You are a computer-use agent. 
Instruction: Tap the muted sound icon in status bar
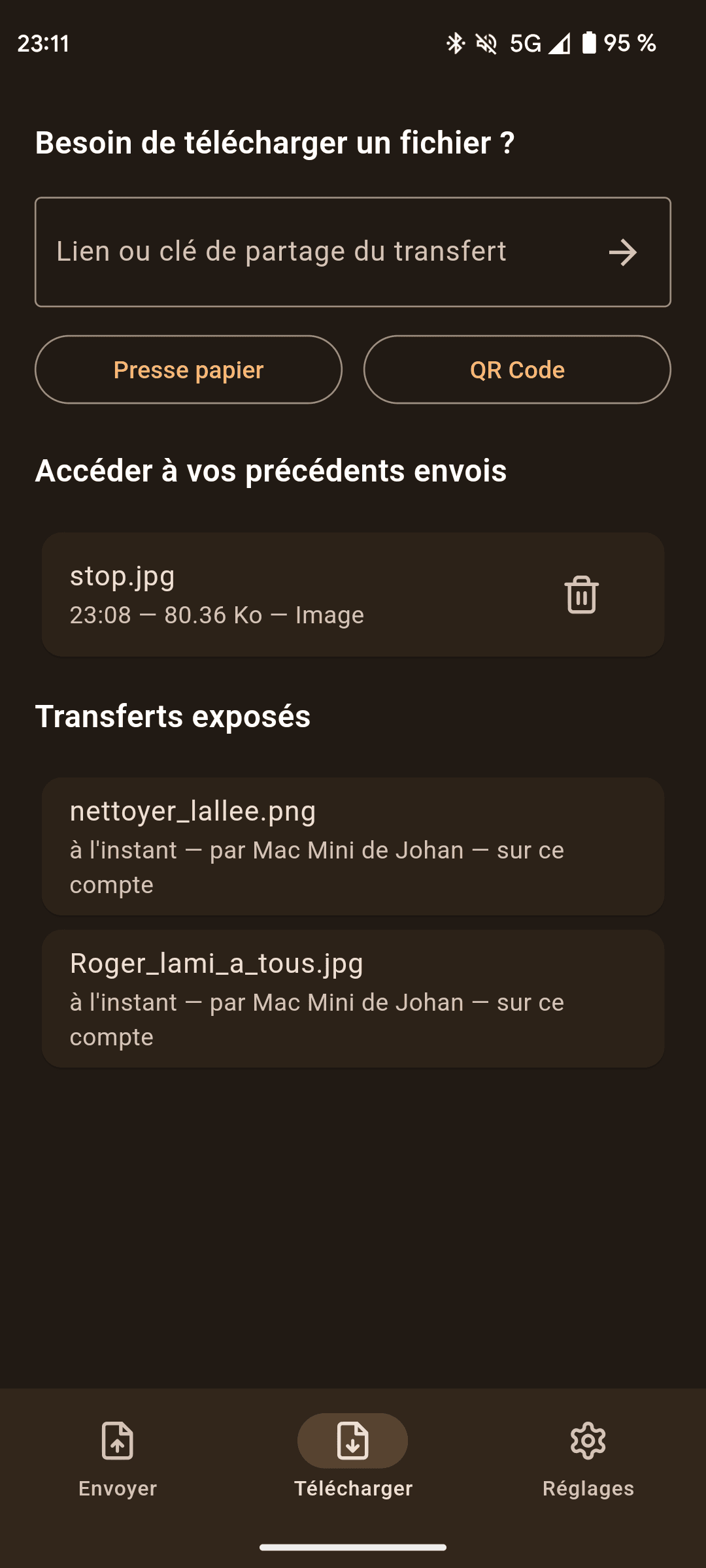[x=485, y=42]
